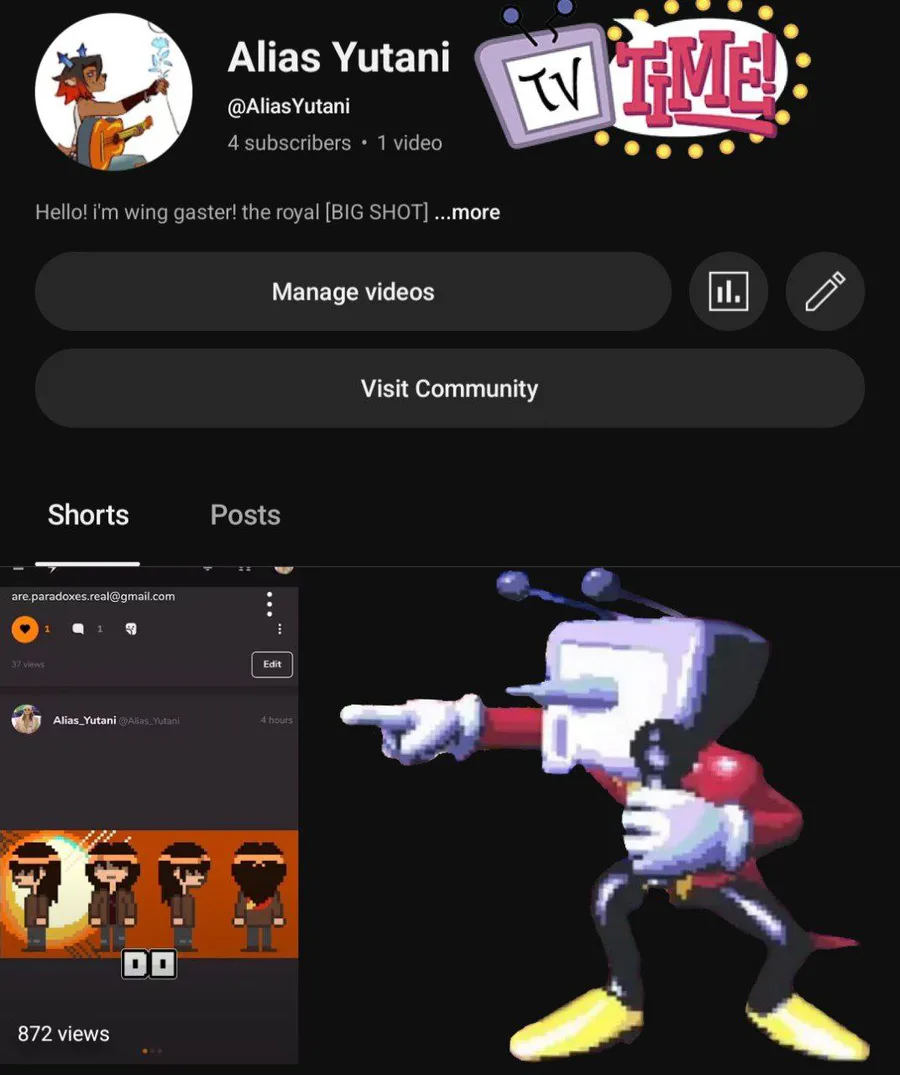
Task: Select the Shorts tab
Action: pos(88,515)
